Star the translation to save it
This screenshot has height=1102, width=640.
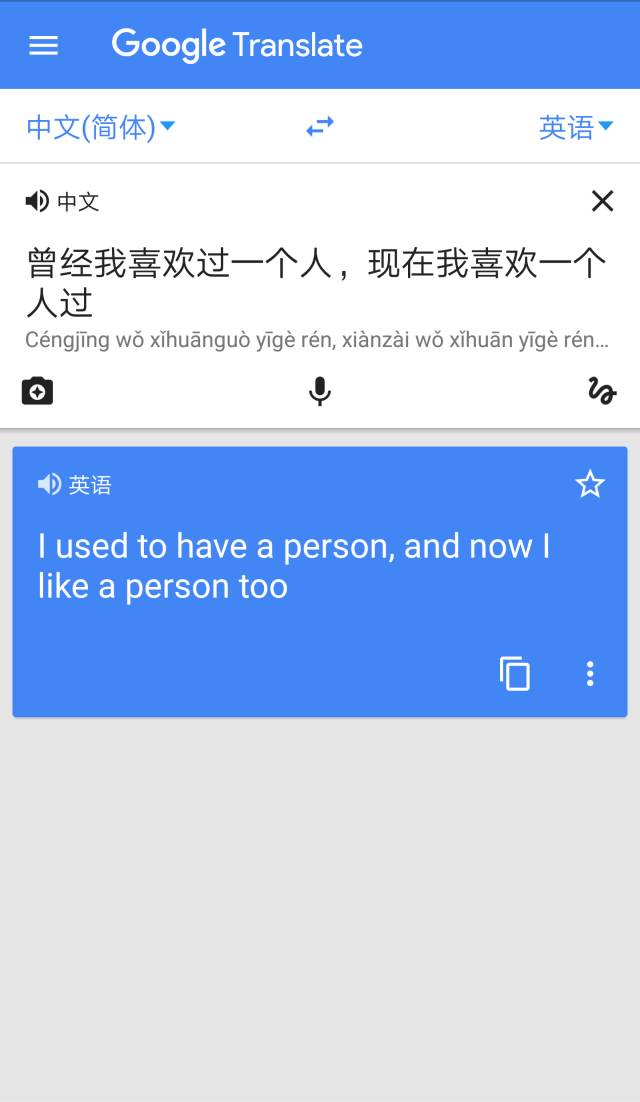coord(590,484)
